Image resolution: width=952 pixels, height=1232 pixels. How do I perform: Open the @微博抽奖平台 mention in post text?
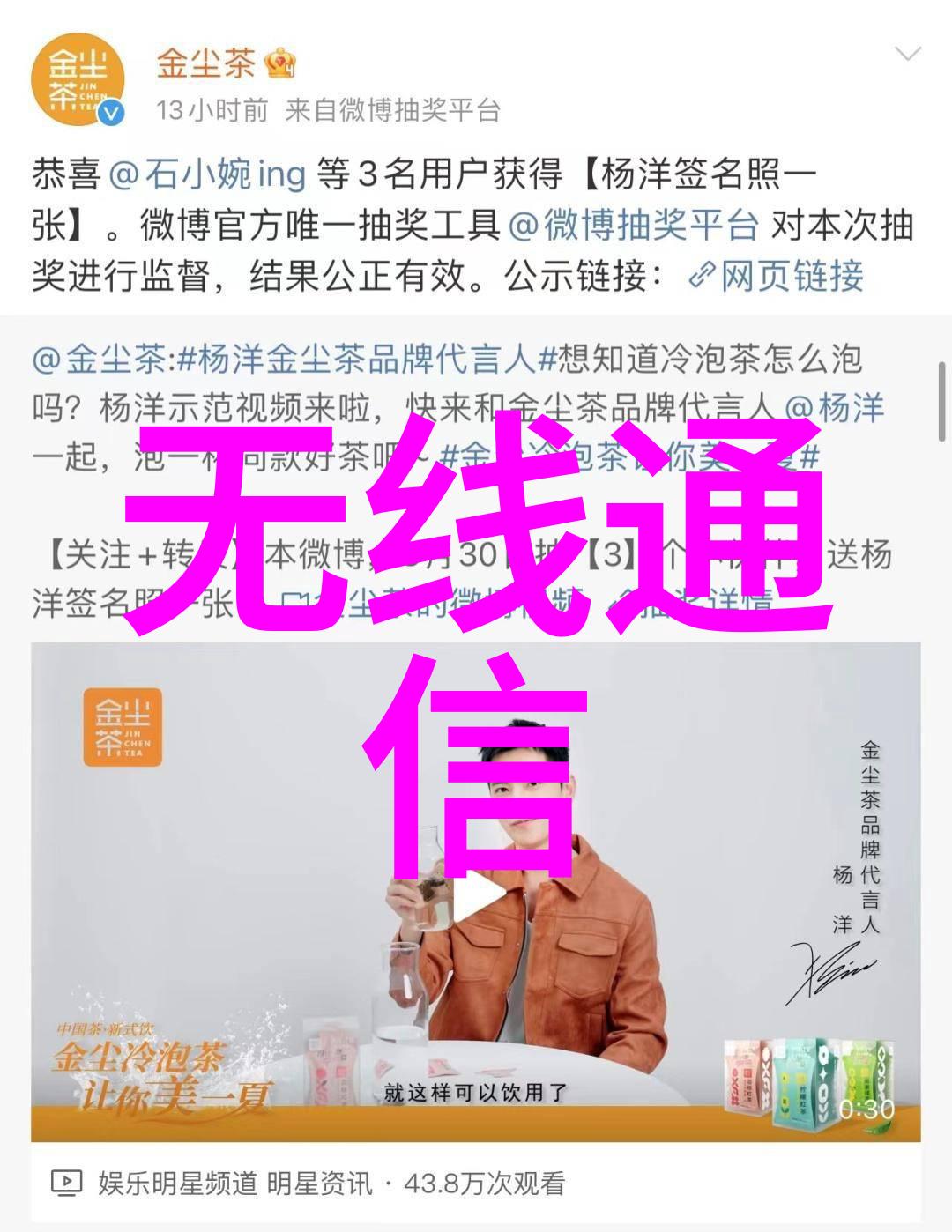634,226
